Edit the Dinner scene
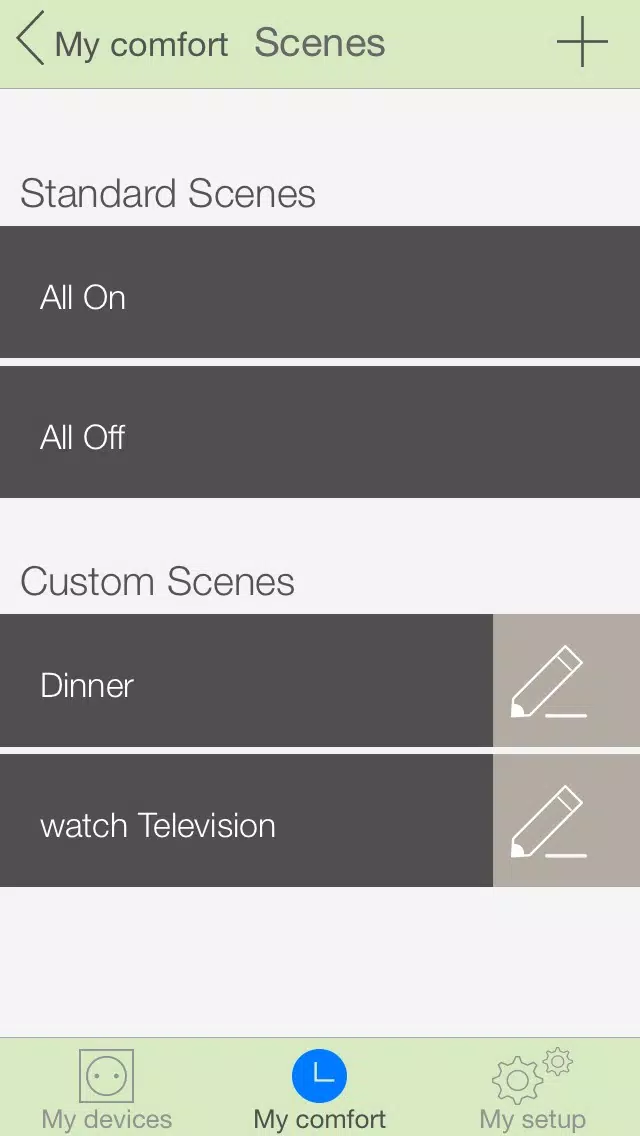This screenshot has height=1136, width=640. [566, 680]
